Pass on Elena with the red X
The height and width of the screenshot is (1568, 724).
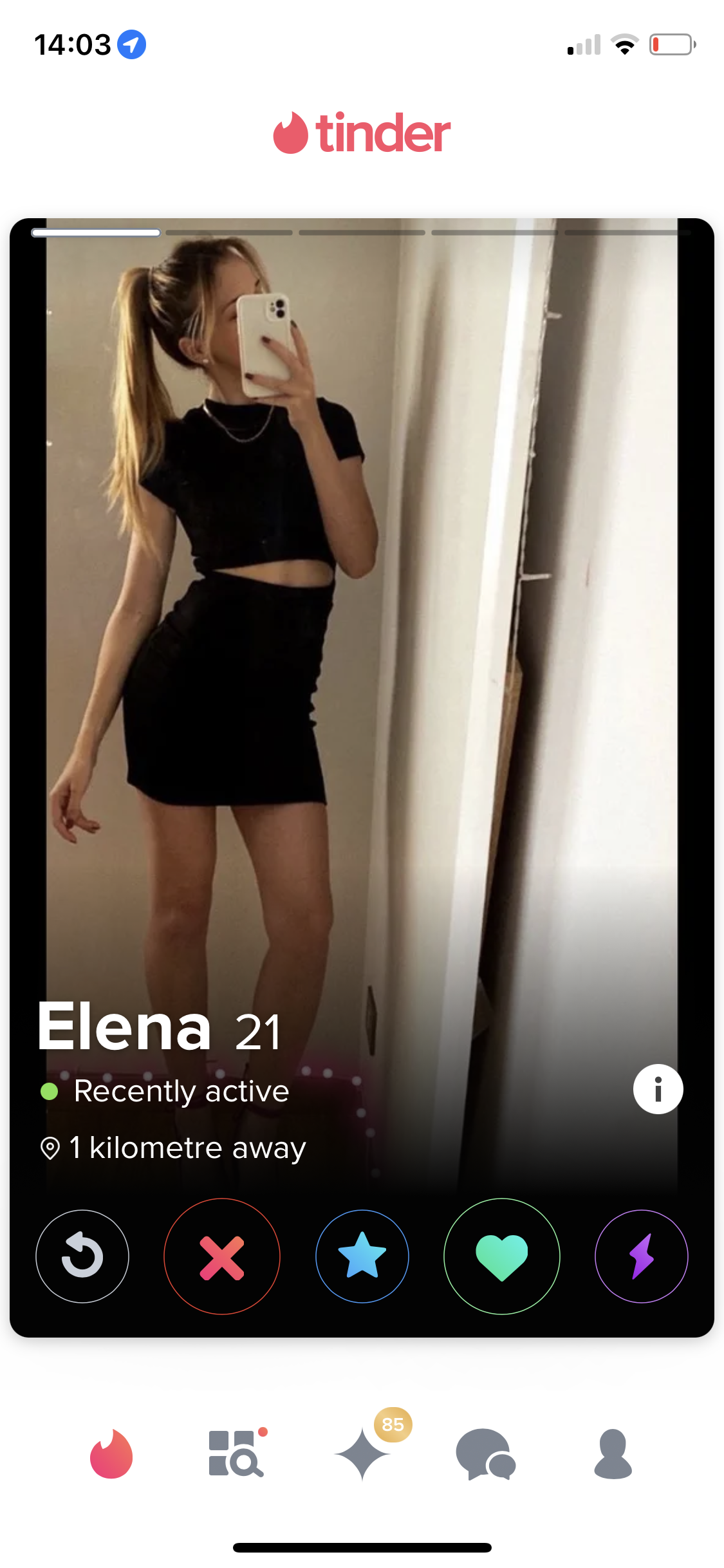[x=222, y=1256]
